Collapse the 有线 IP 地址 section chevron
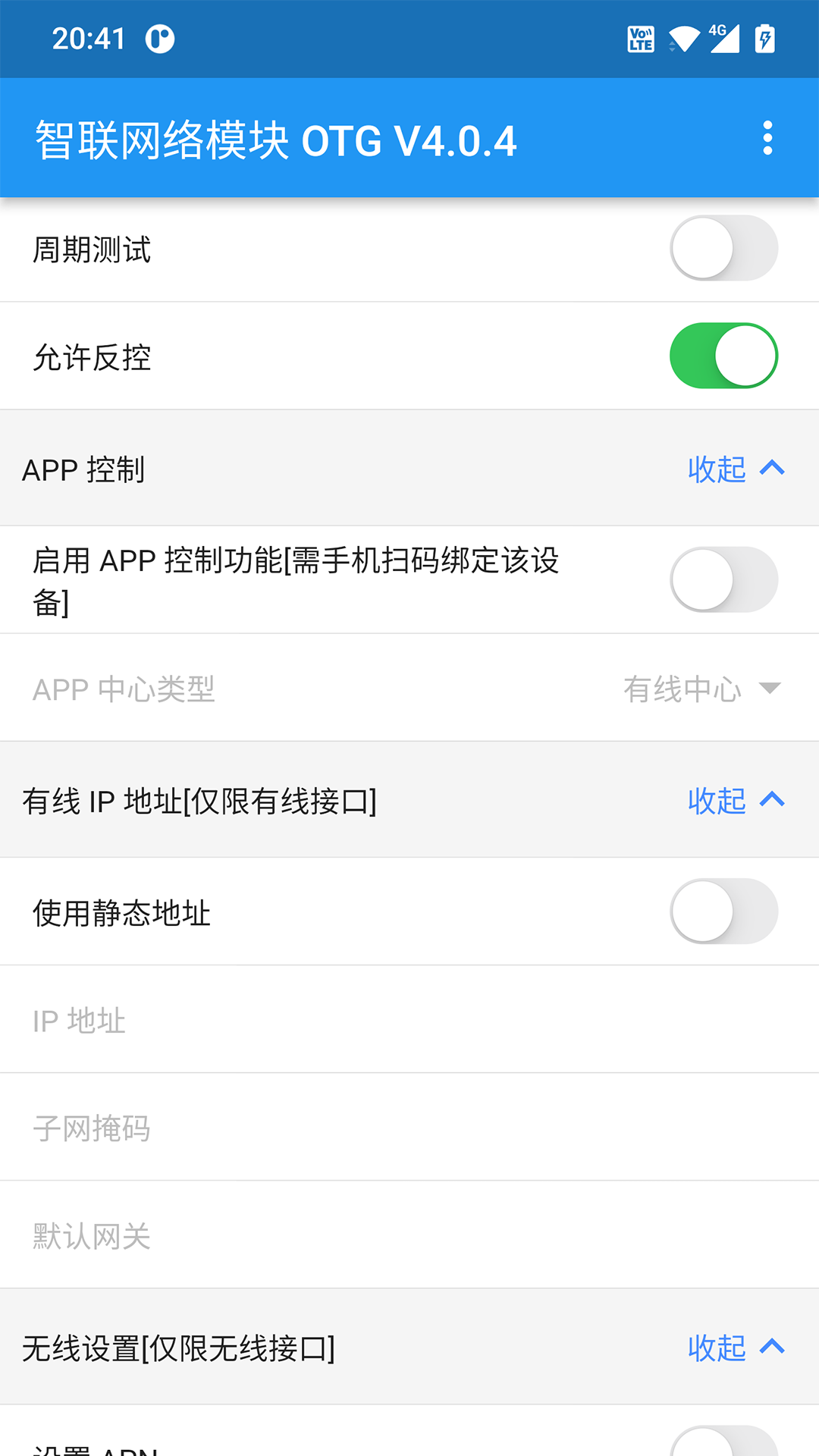This screenshot has width=819, height=1456. [773, 800]
